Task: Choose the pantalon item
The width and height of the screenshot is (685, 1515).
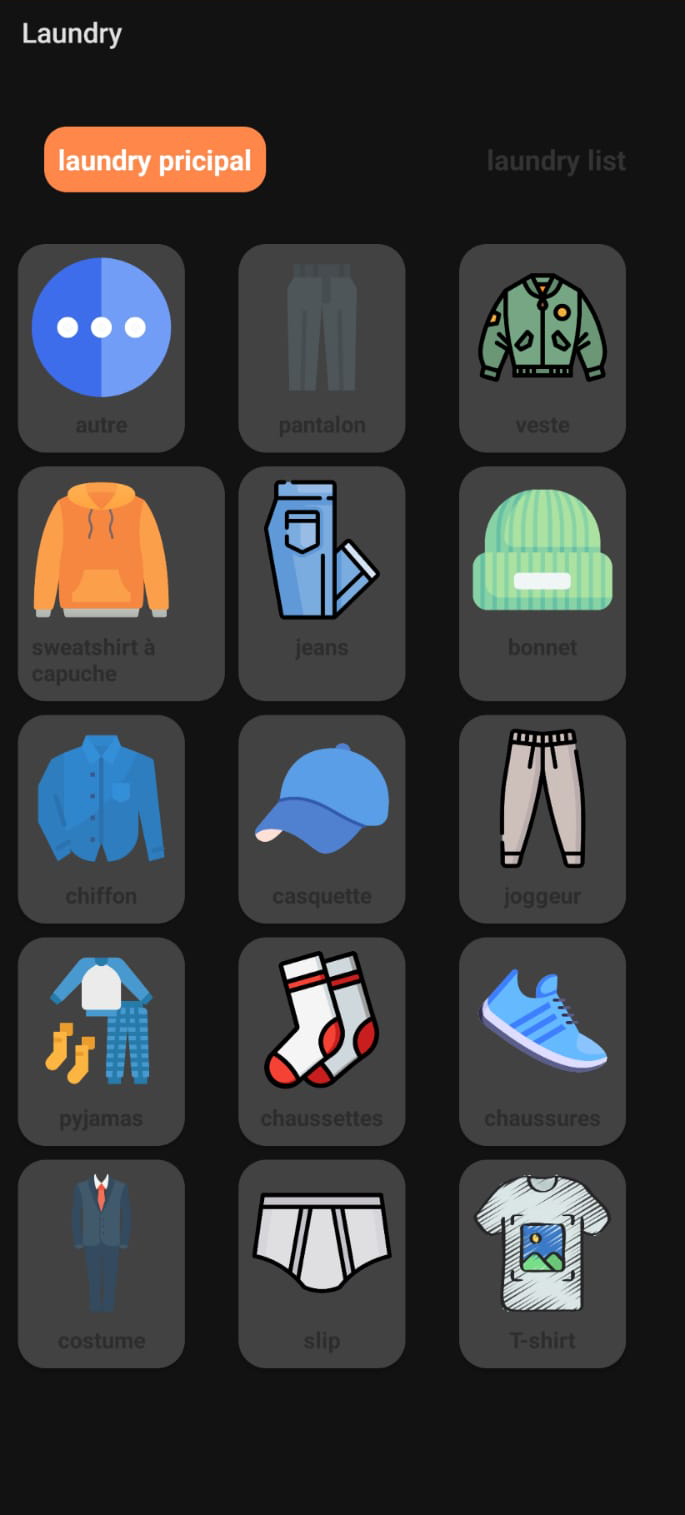Action: [x=321, y=347]
